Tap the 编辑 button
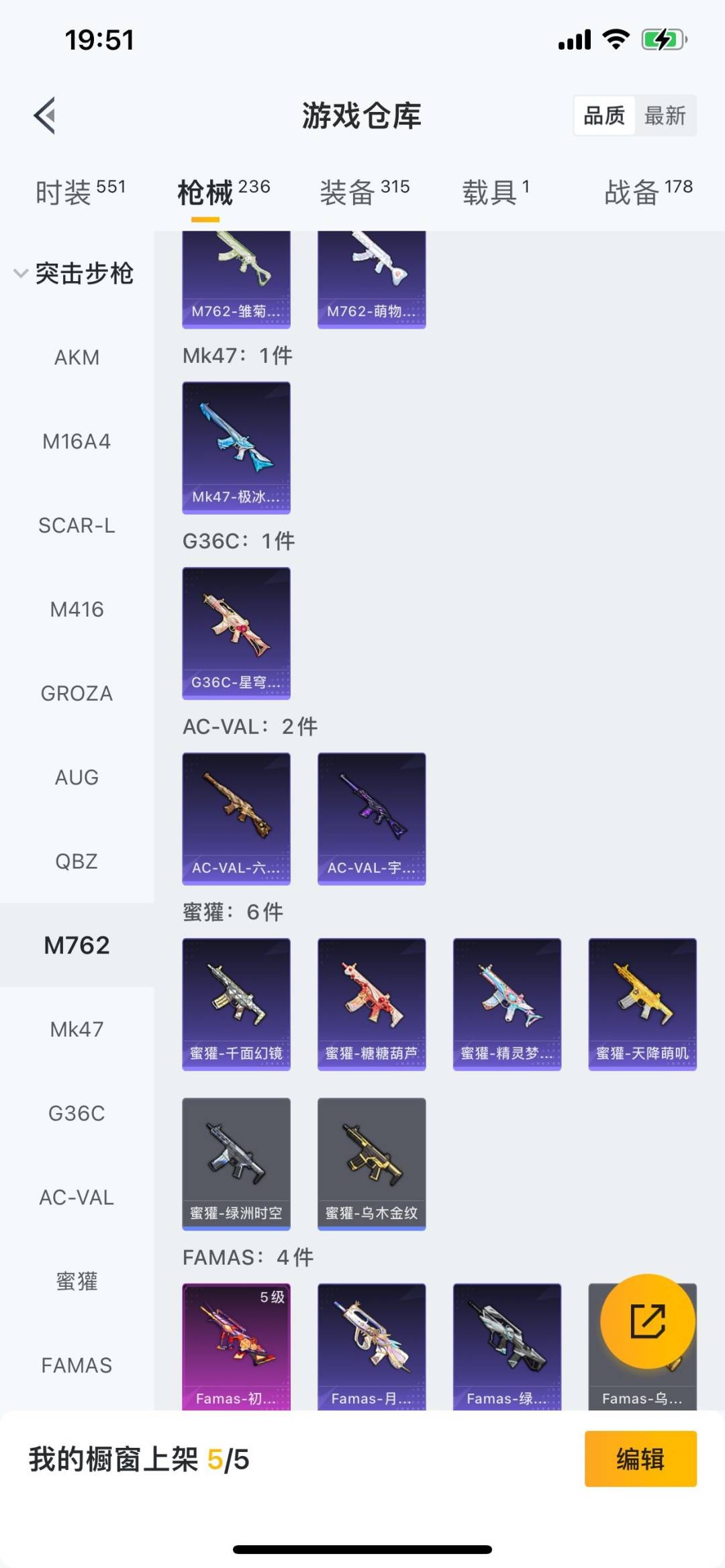This screenshot has height=1568, width=725. pyautogui.click(x=640, y=1459)
